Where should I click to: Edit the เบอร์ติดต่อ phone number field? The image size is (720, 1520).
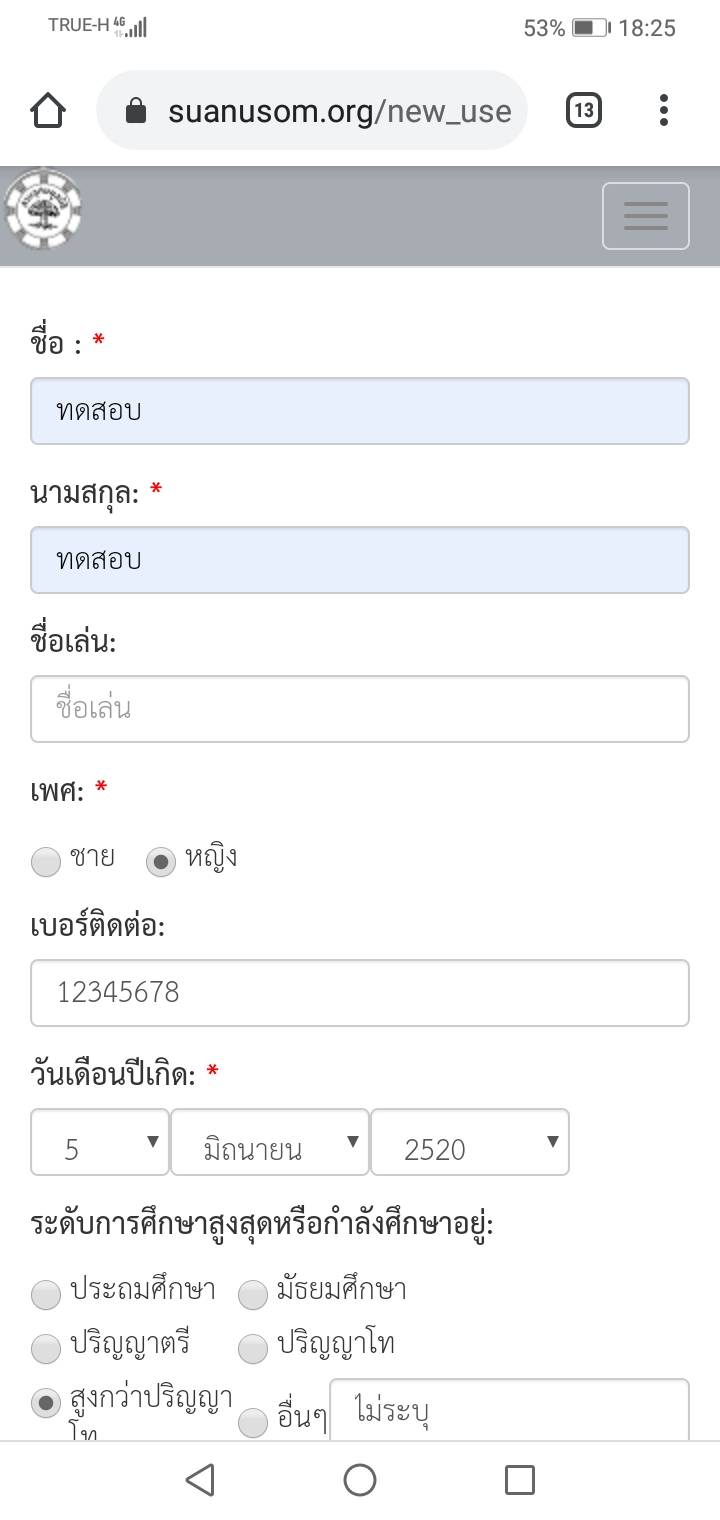[360, 993]
